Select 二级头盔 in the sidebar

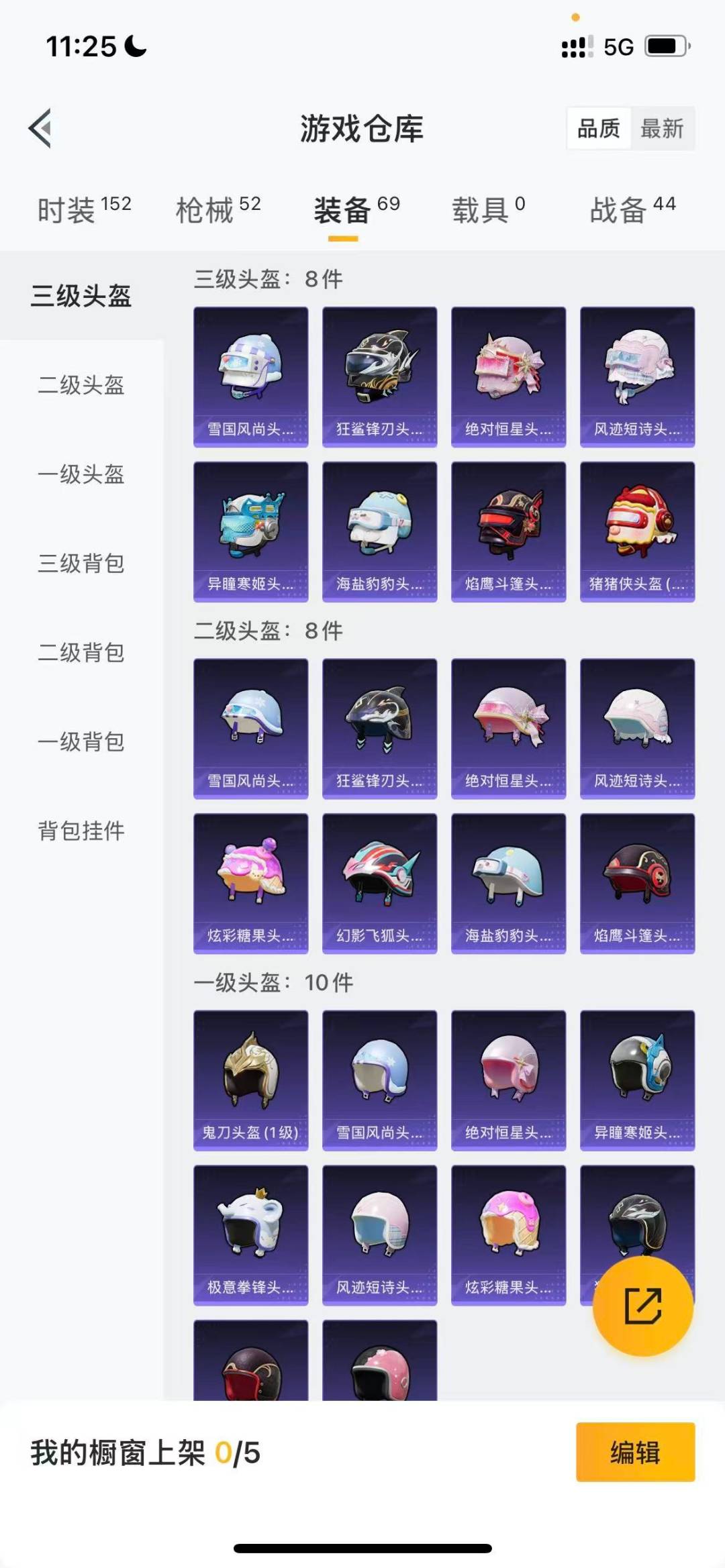point(79,387)
